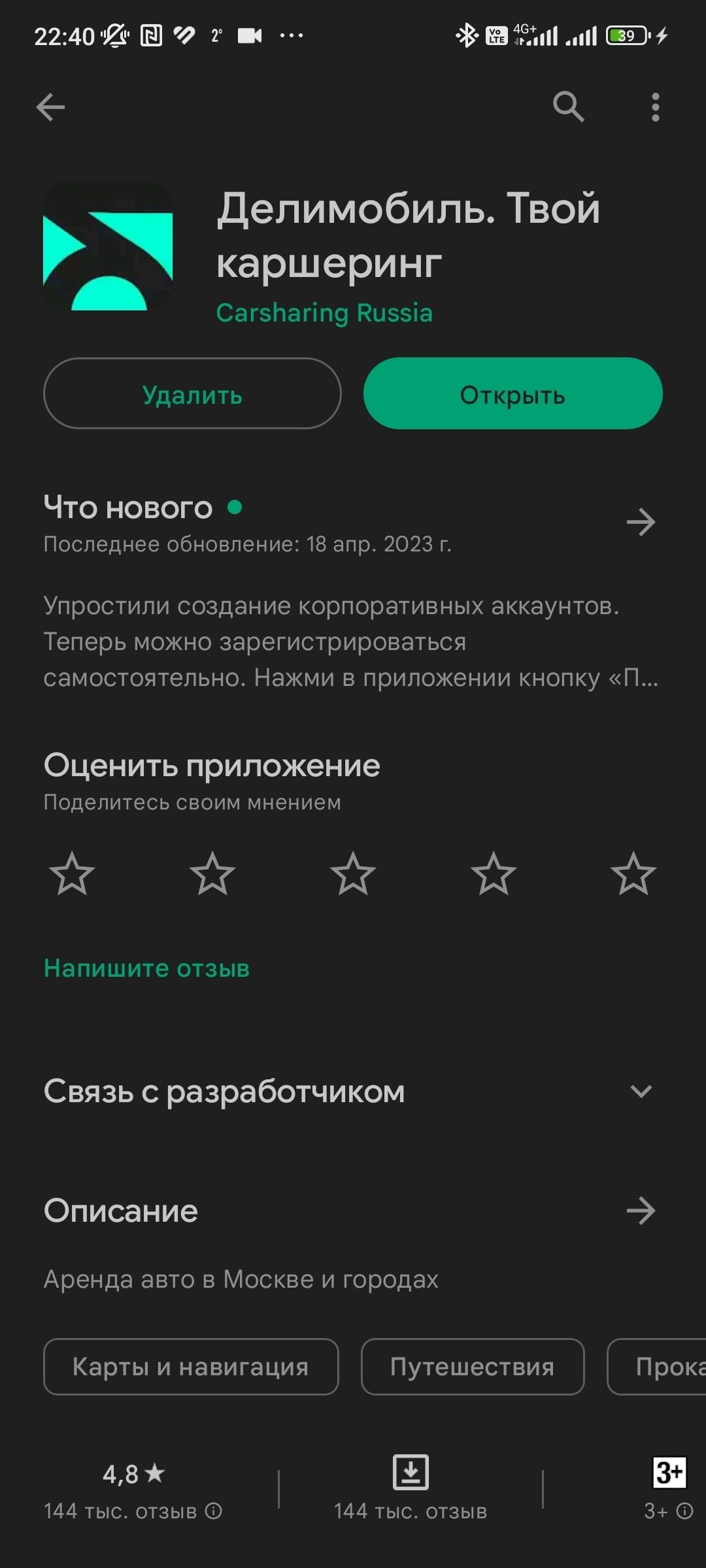The height and width of the screenshot is (1568, 706).
Task: Open the full Описание page
Action: 641,1211
